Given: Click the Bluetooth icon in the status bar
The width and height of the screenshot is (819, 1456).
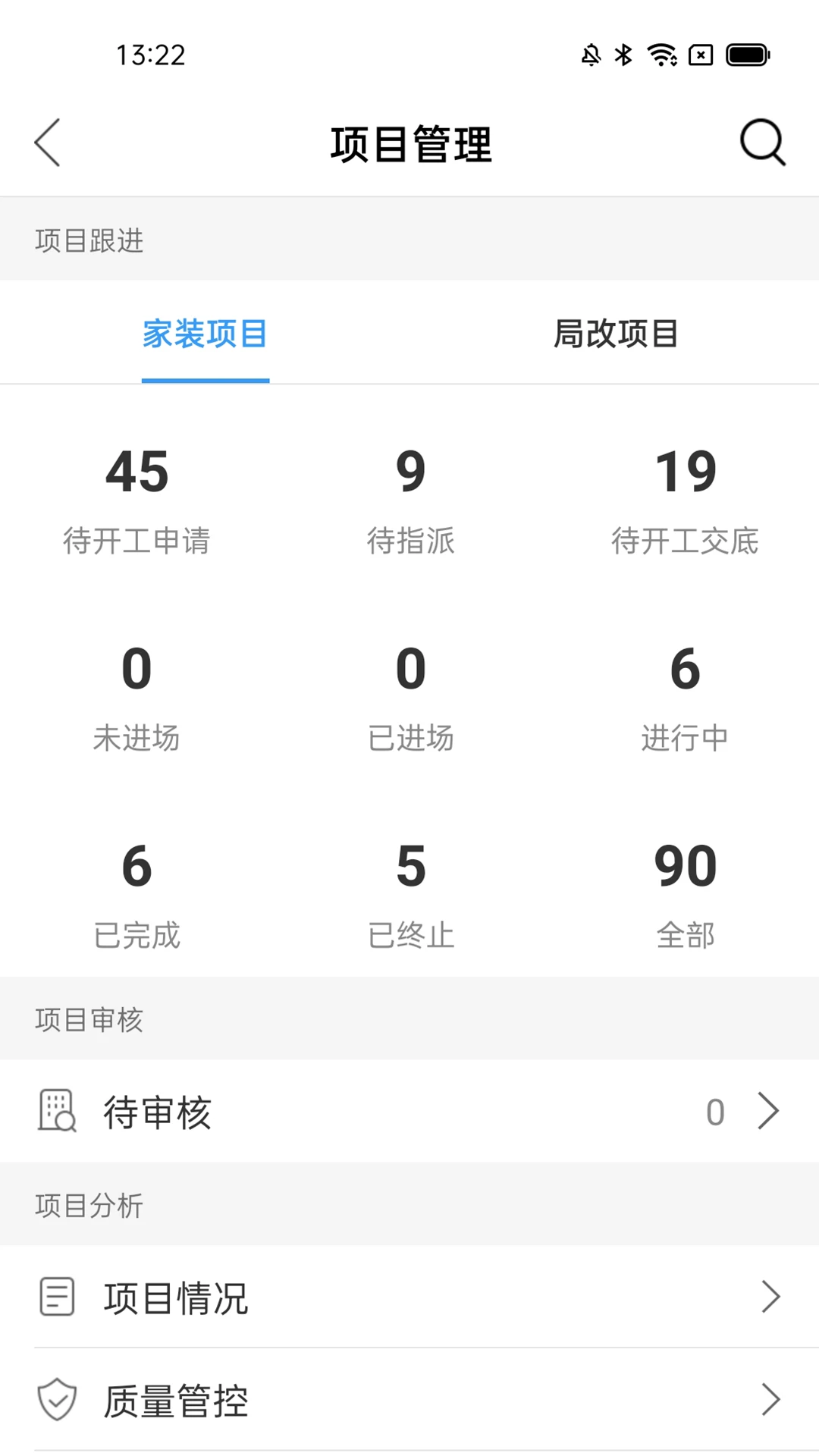Looking at the screenshot, I should (x=623, y=54).
